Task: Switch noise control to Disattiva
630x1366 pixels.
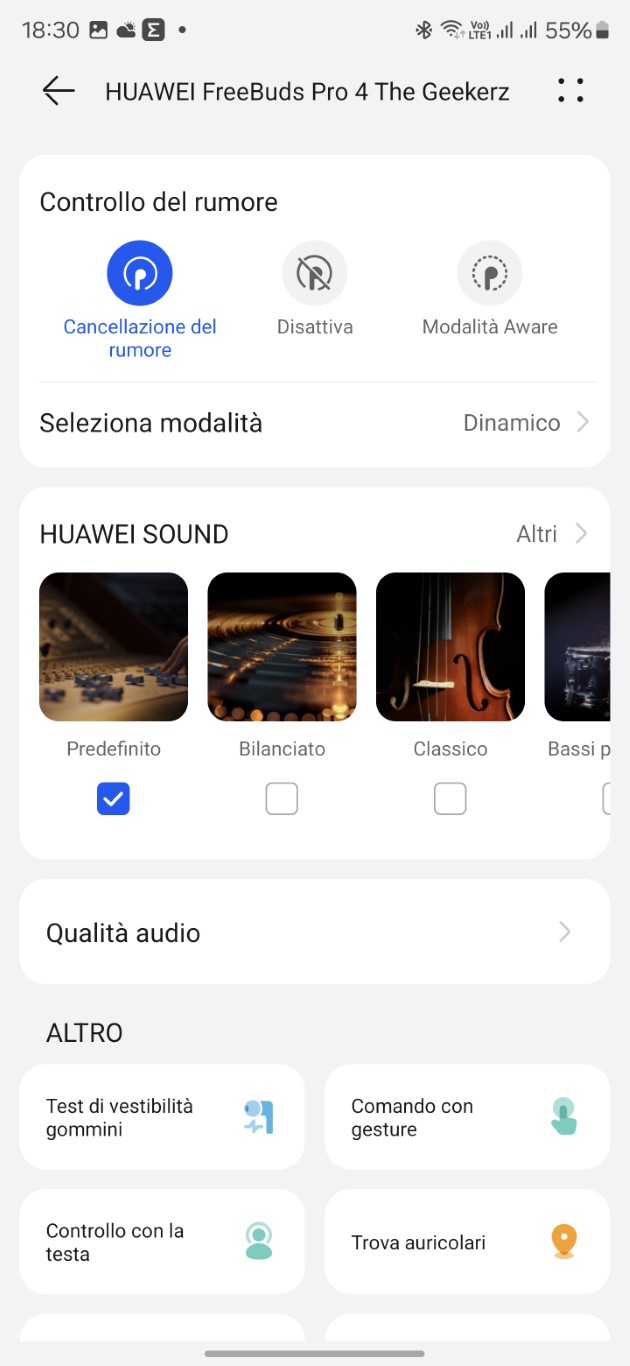Action: point(315,273)
